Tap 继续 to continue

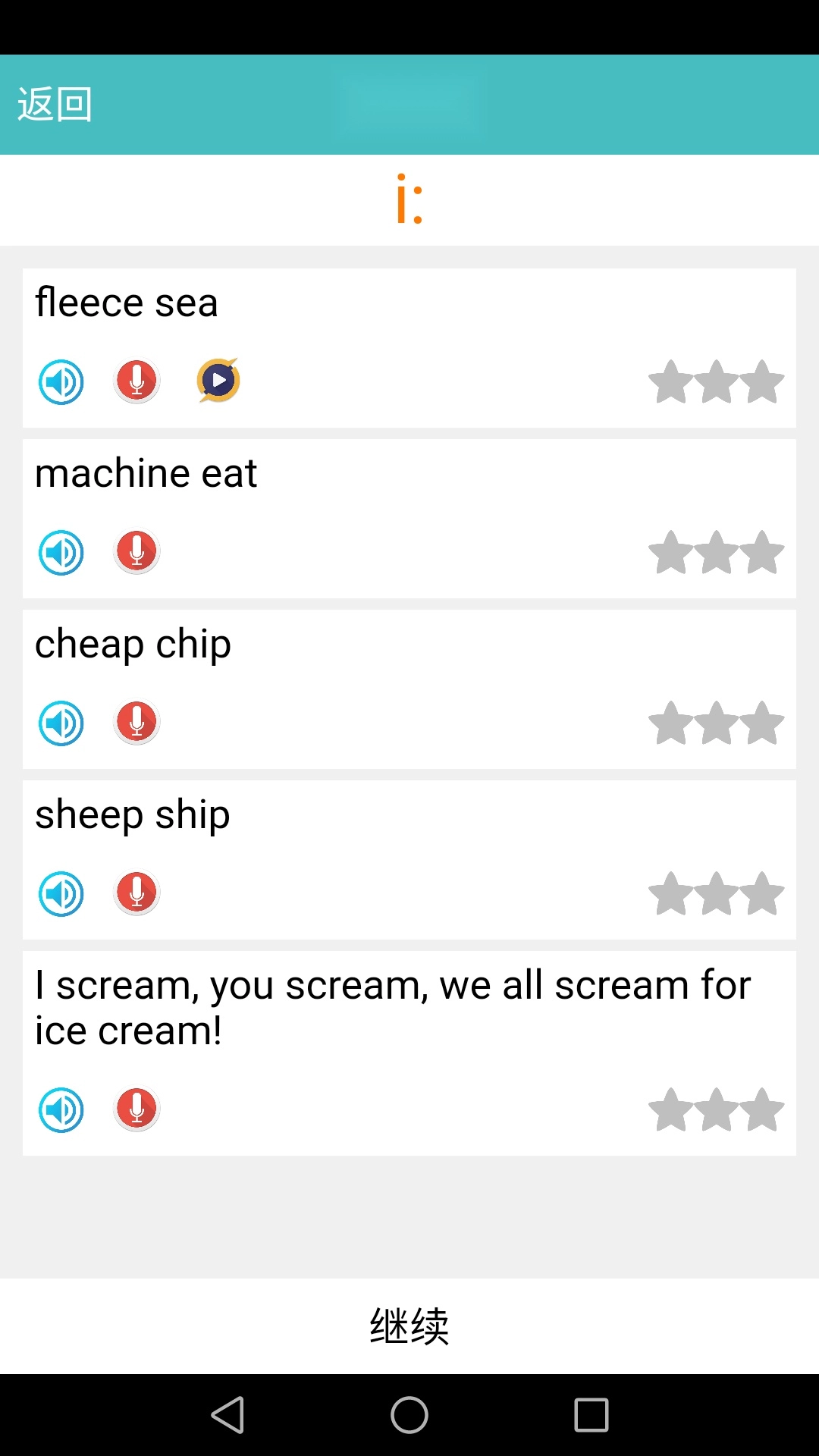409,1326
